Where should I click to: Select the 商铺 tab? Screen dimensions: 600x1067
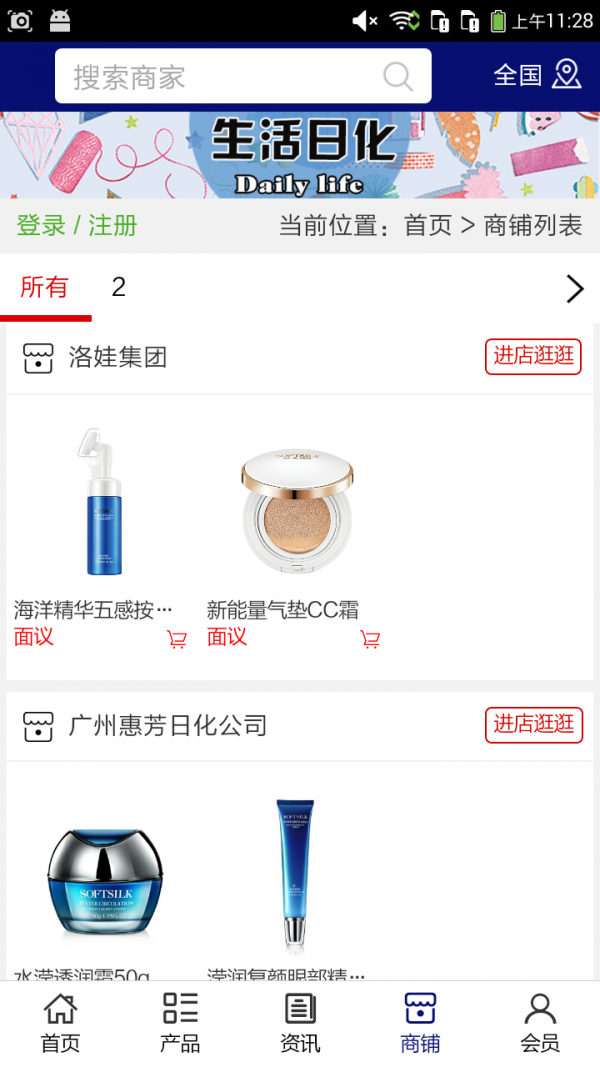[x=420, y=1023]
